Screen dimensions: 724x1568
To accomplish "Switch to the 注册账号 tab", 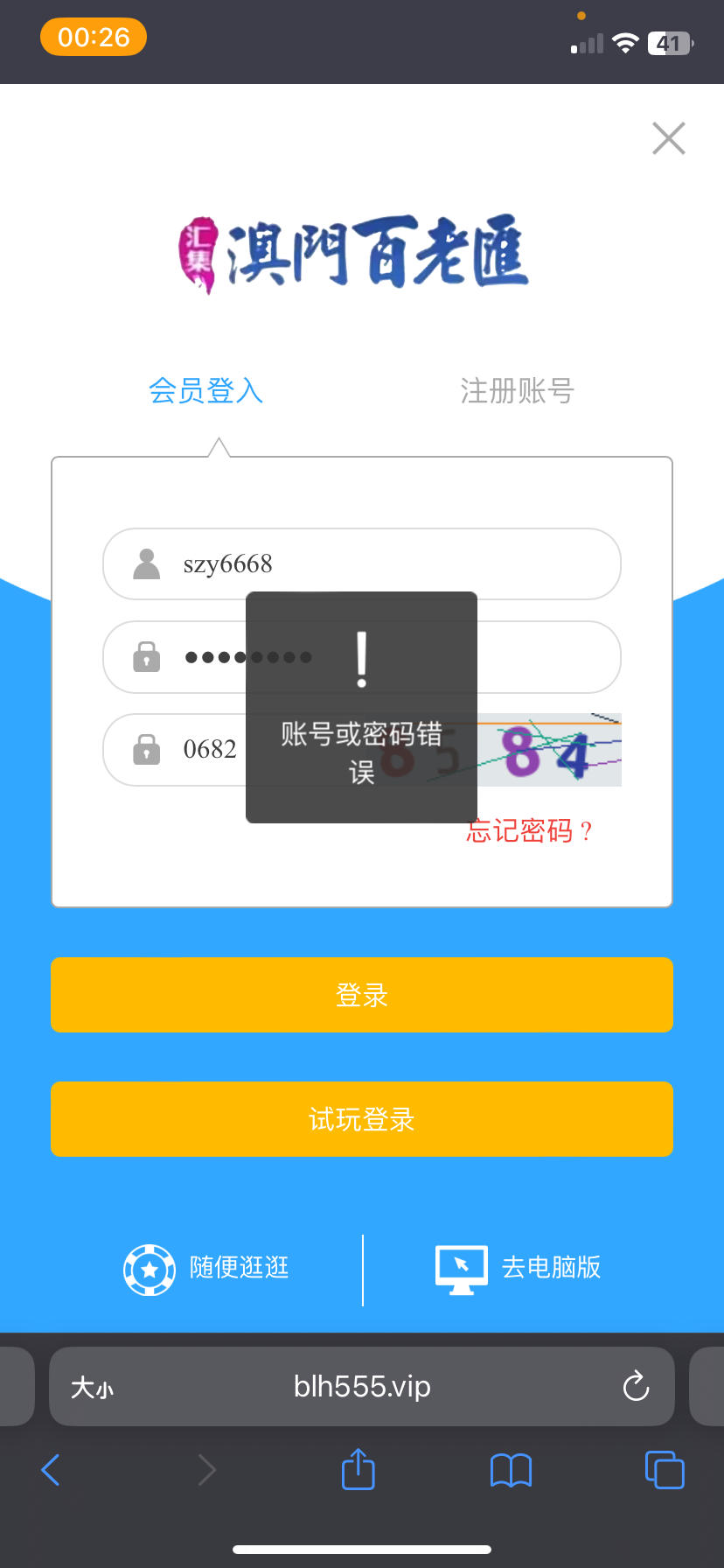I will pos(517,391).
